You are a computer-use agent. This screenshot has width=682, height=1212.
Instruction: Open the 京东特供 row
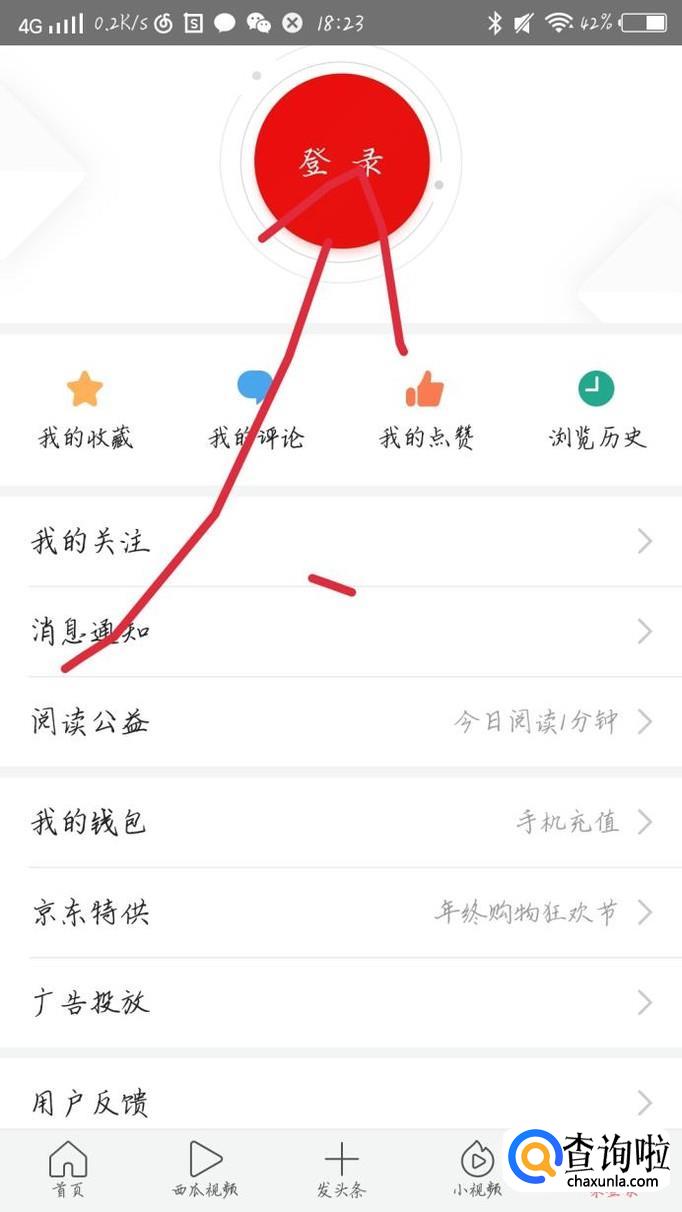pyautogui.click(x=341, y=913)
